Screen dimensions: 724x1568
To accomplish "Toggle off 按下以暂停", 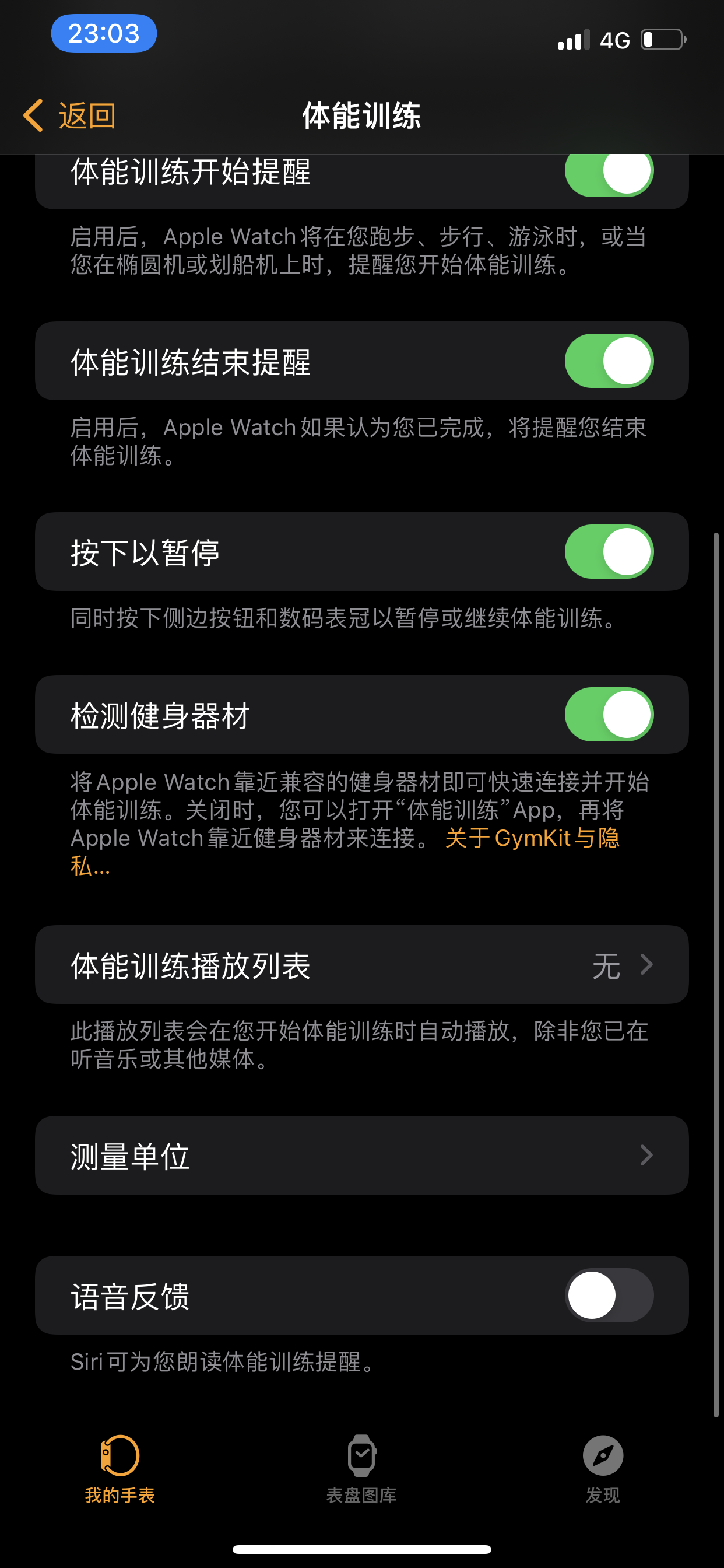I will (x=609, y=551).
